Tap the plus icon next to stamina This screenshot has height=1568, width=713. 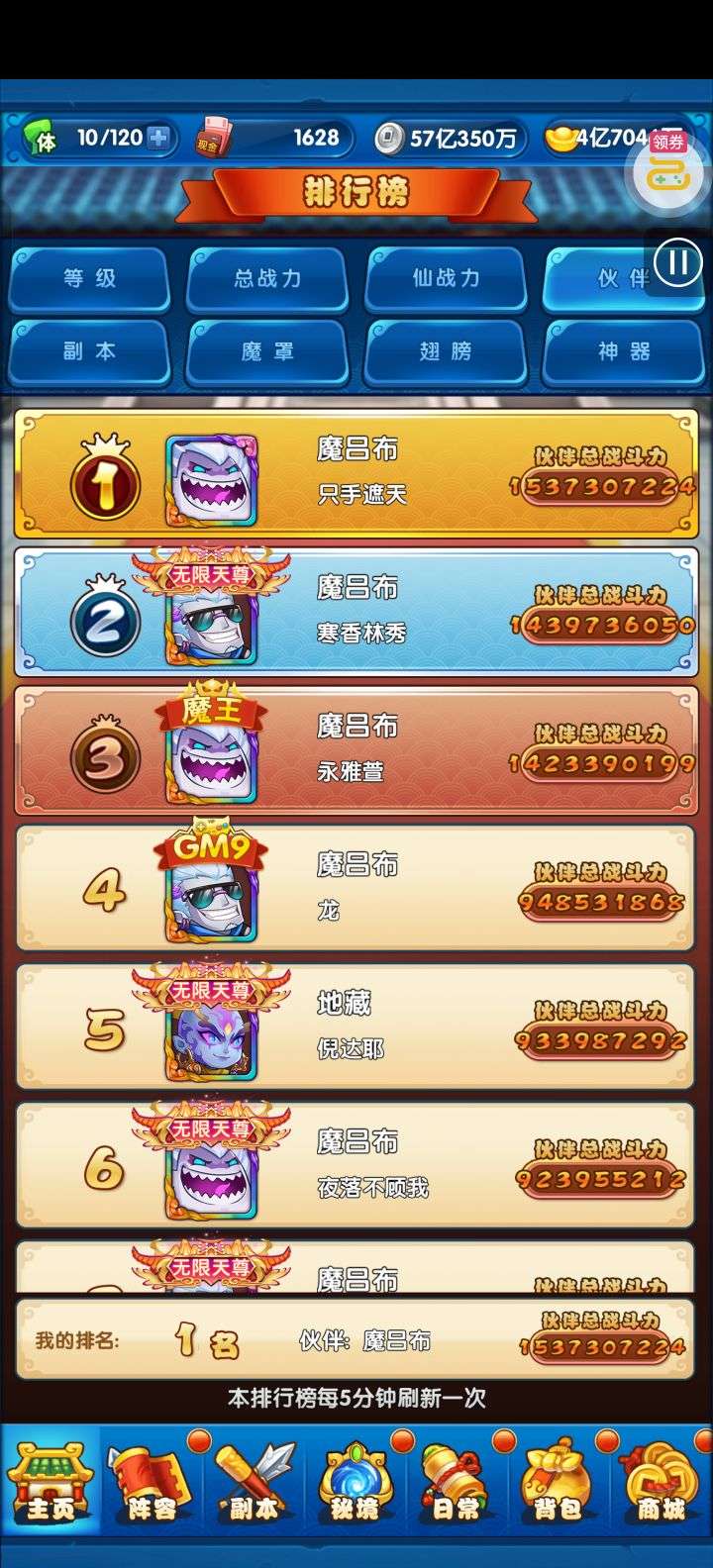click(158, 138)
